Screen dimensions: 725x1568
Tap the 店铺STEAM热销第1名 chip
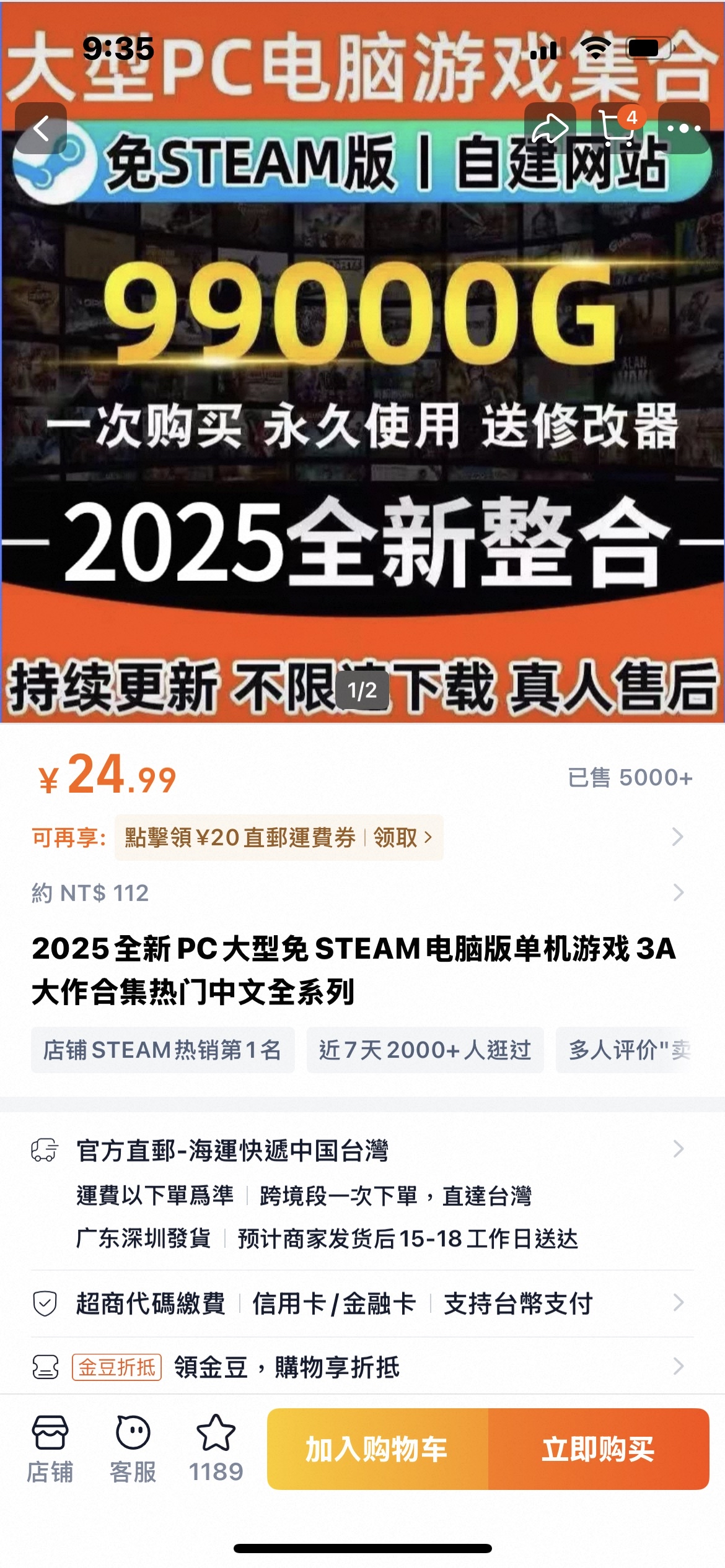click(162, 1050)
